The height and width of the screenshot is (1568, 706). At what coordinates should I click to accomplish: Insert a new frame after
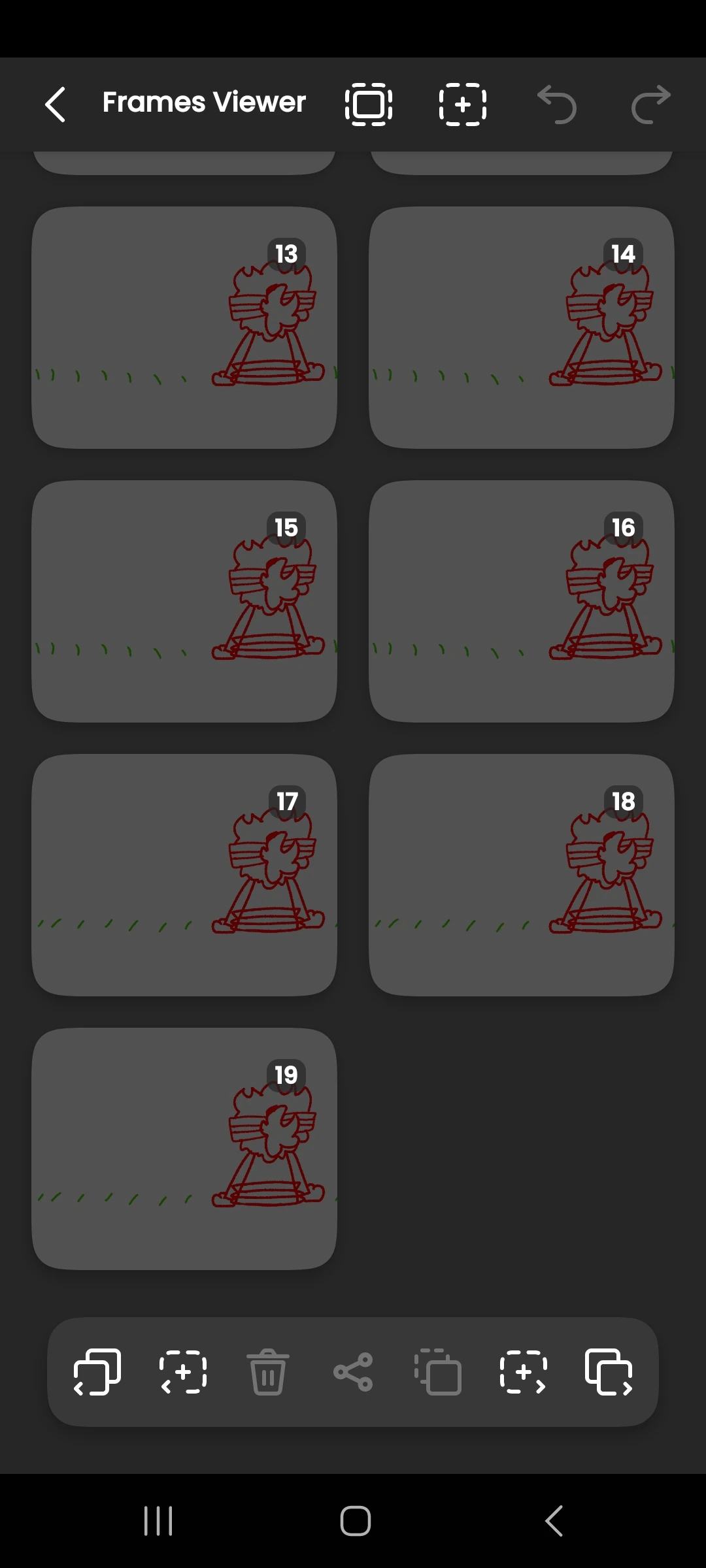point(523,1372)
